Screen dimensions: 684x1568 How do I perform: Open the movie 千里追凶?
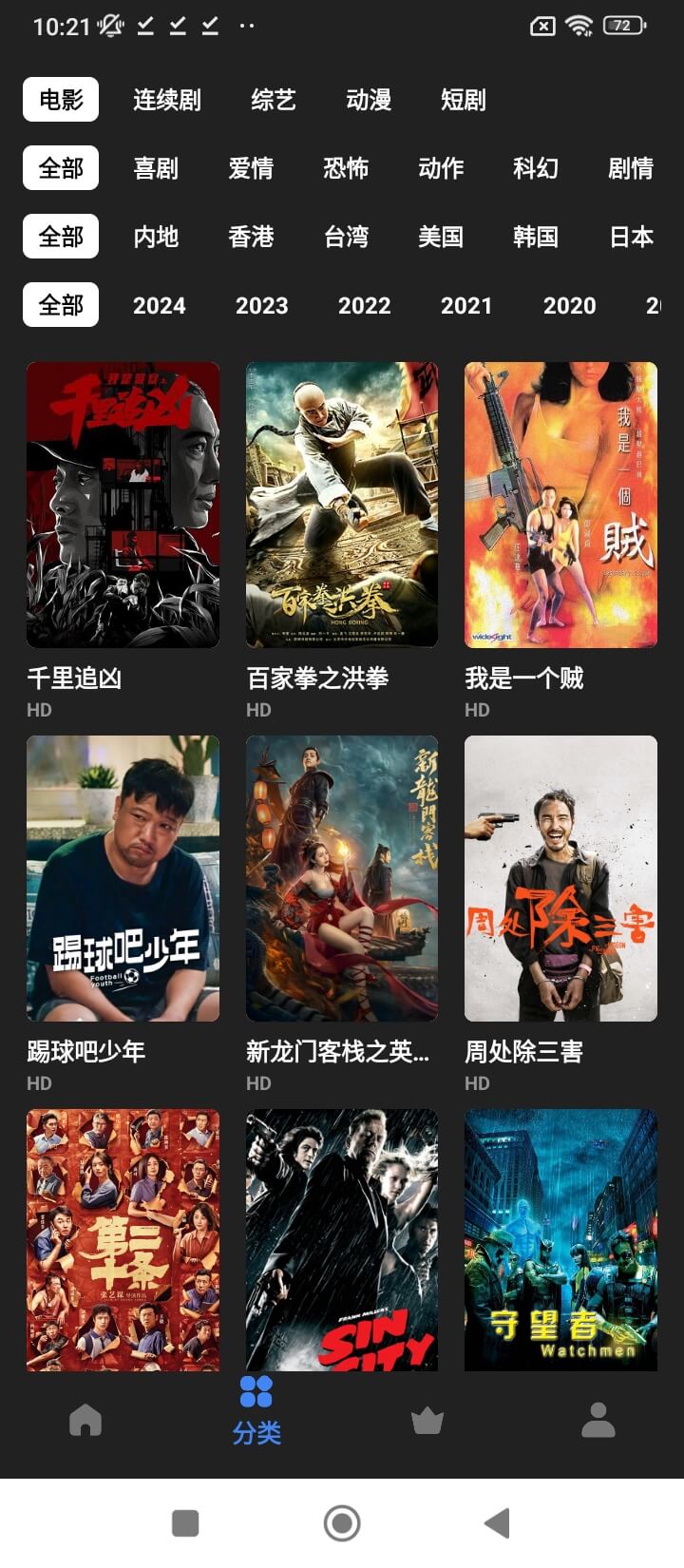click(123, 505)
